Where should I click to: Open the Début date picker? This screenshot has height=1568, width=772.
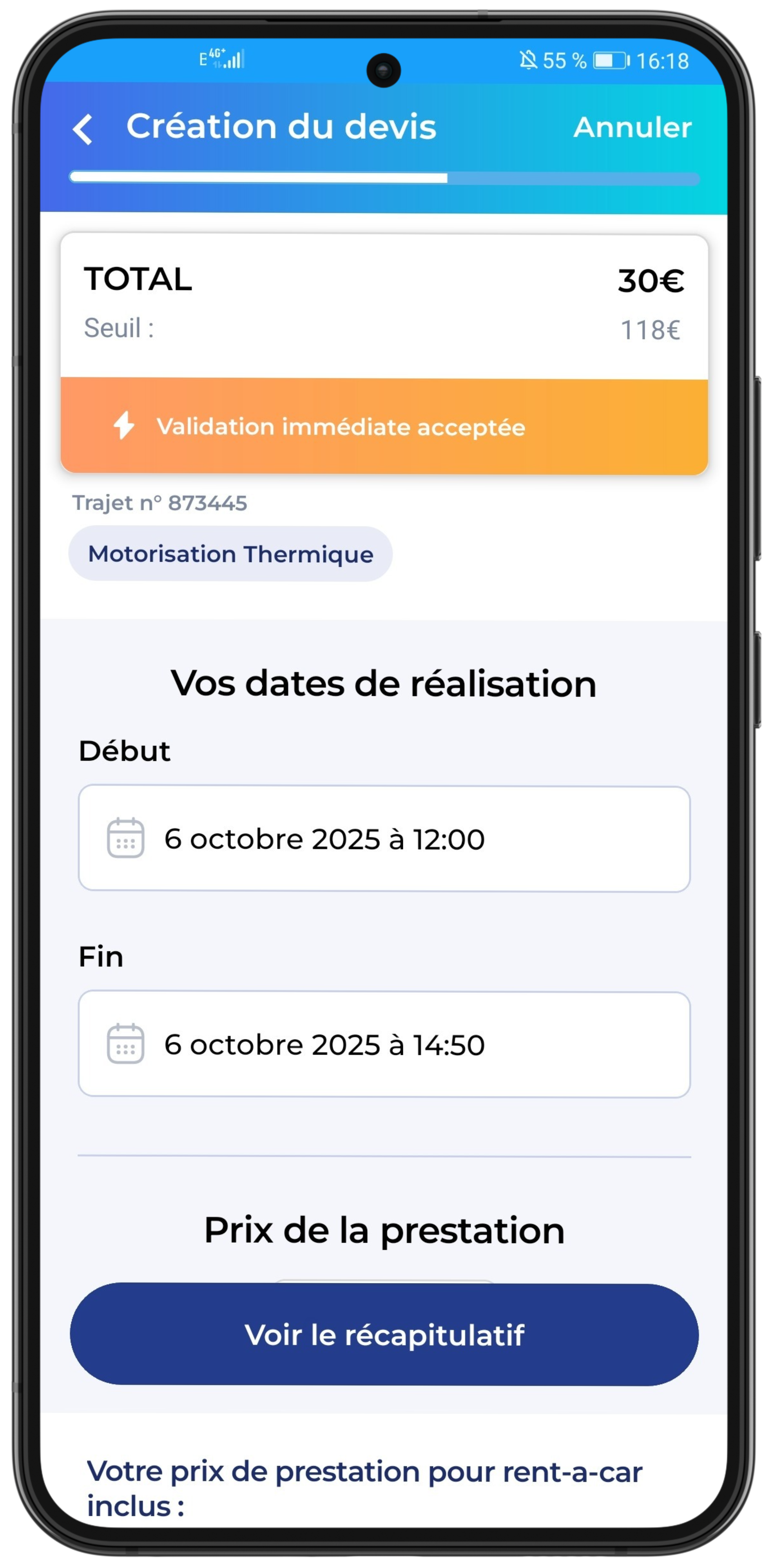[x=384, y=839]
